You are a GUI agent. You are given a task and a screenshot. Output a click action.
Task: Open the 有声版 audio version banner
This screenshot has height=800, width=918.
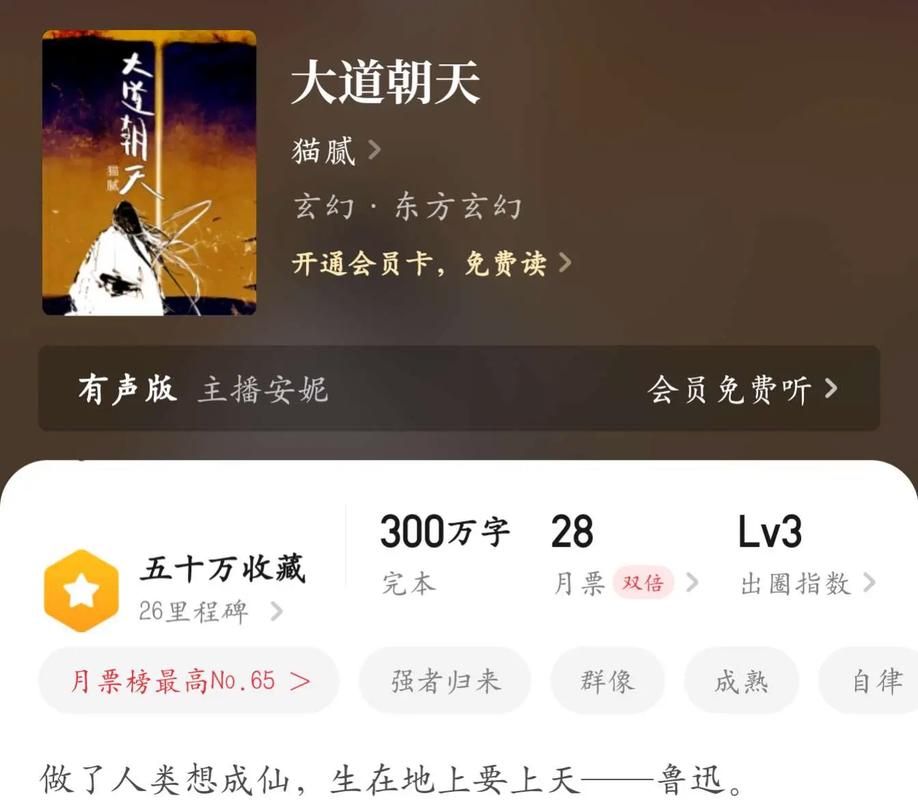pos(459,388)
